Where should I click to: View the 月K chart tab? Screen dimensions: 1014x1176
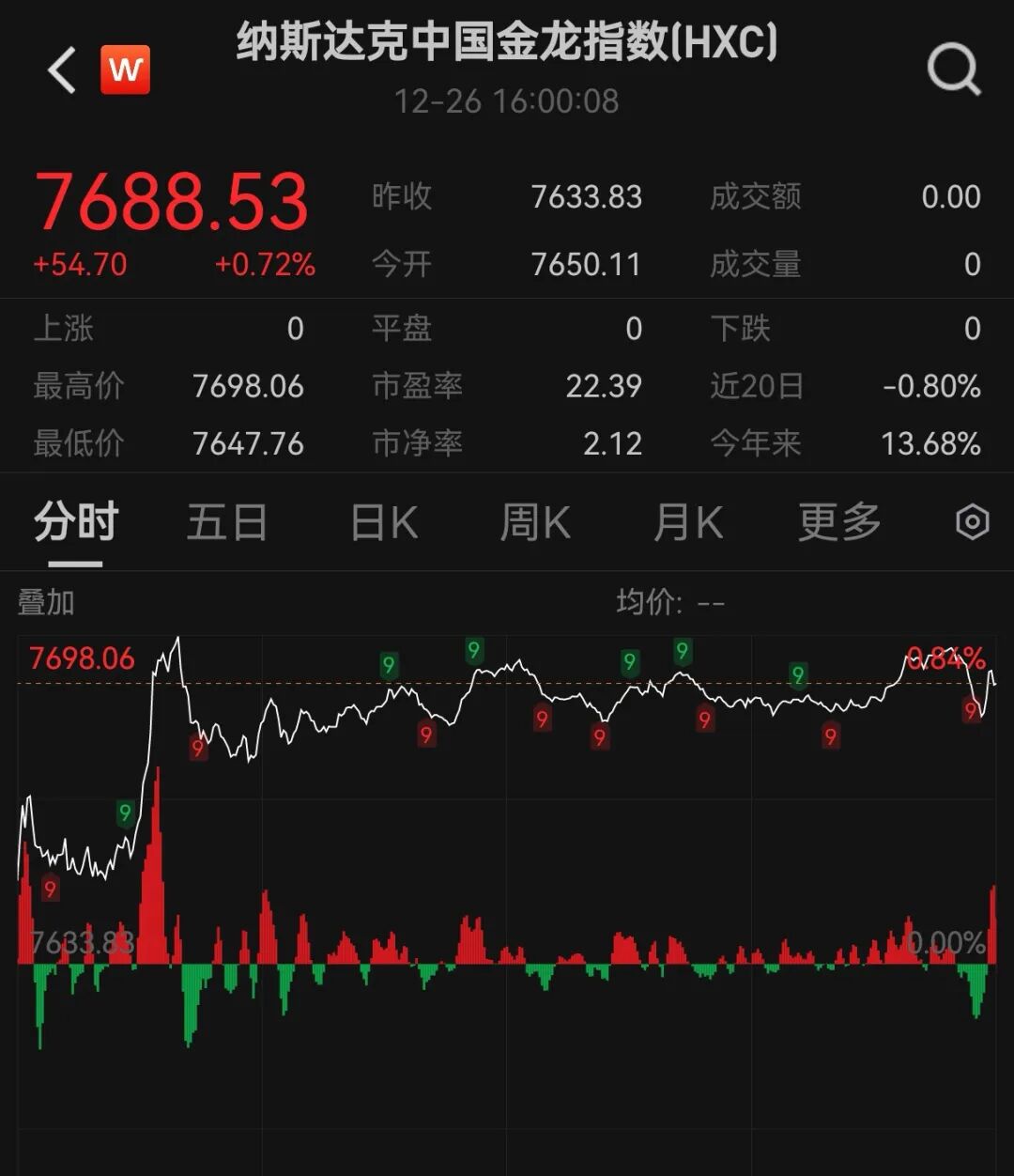pyautogui.click(x=687, y=522)
